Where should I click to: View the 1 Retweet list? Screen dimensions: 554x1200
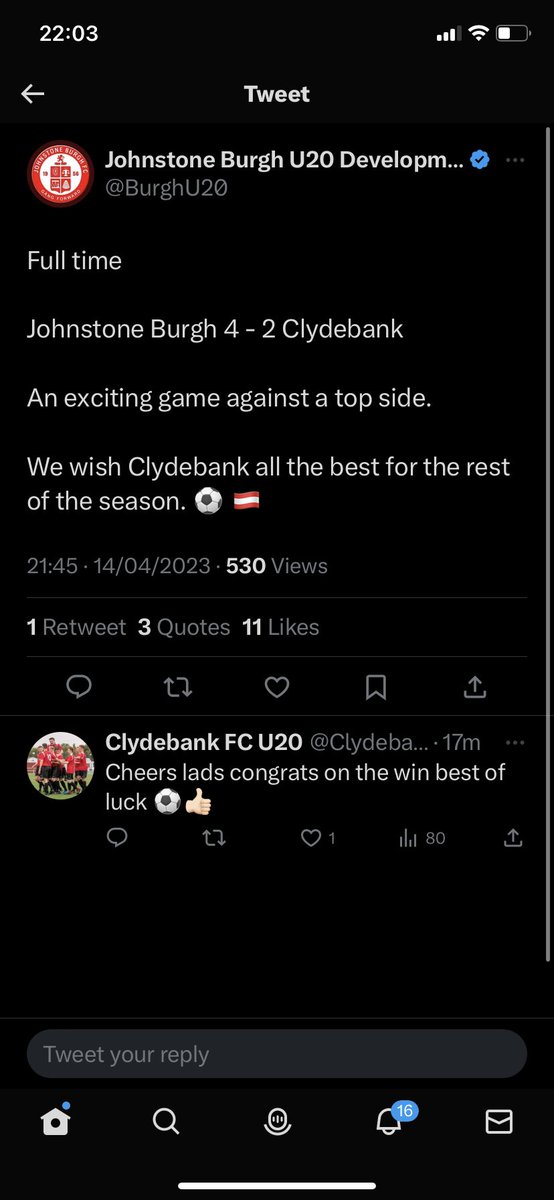click(x=77, y=627)
